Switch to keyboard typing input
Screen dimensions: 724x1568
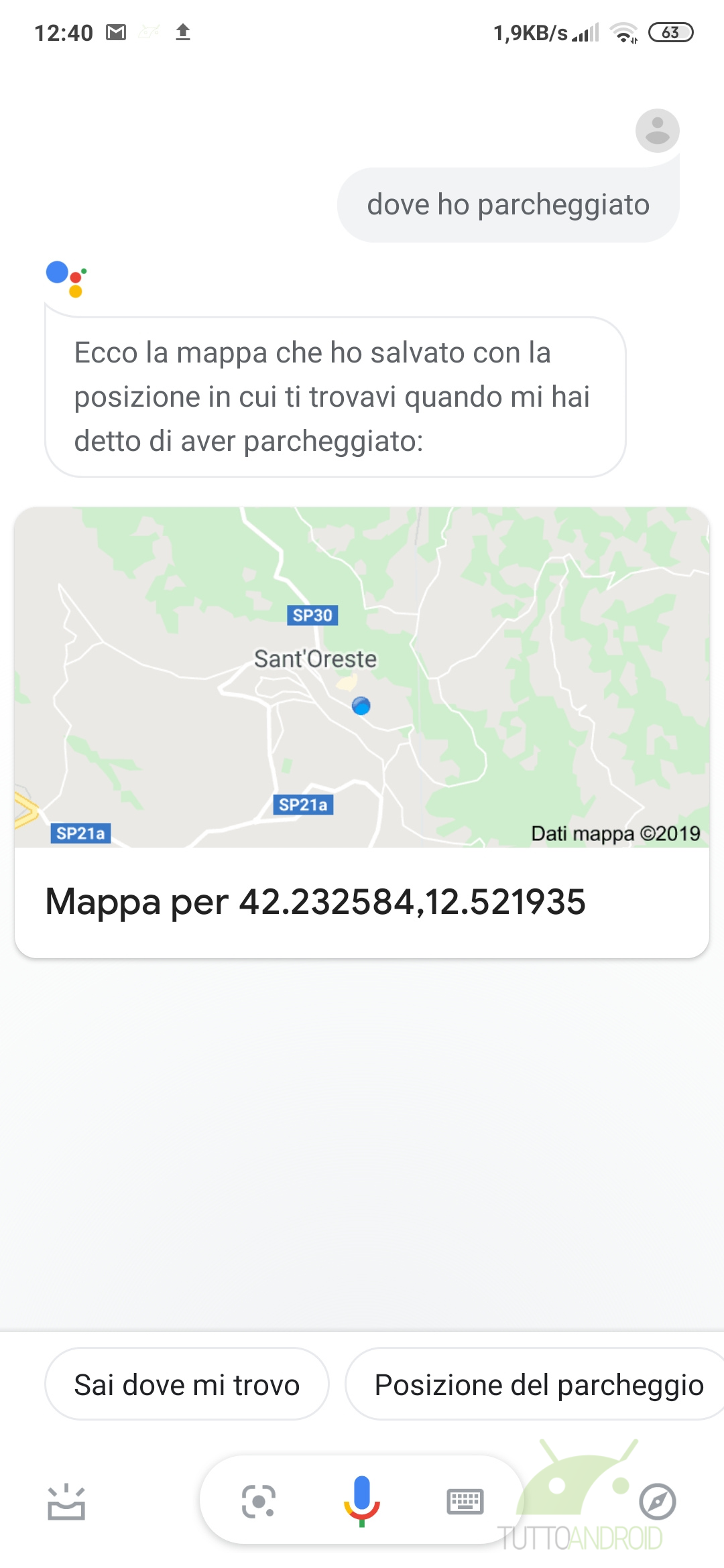click(x=465, y=1502)
